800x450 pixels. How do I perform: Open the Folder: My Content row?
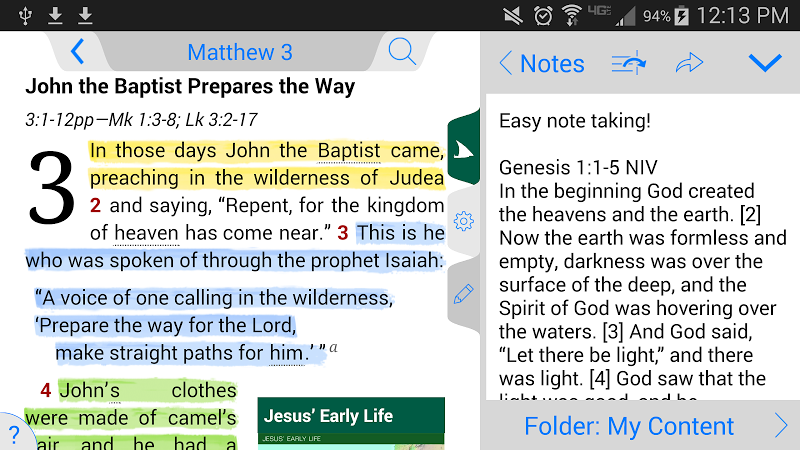click(x=640, y=426)
